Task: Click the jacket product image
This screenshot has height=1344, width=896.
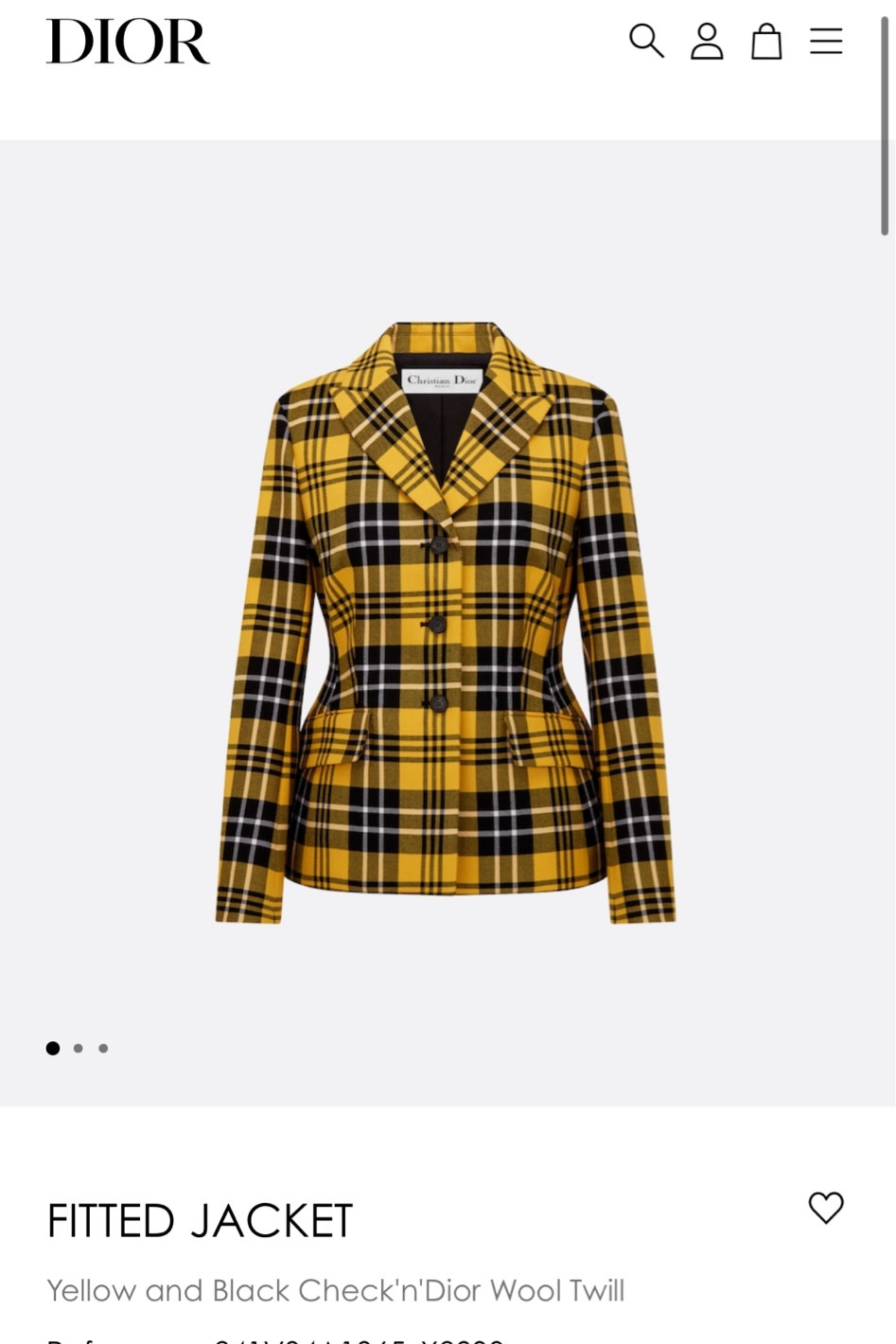Action: click(x=448, y=625)
